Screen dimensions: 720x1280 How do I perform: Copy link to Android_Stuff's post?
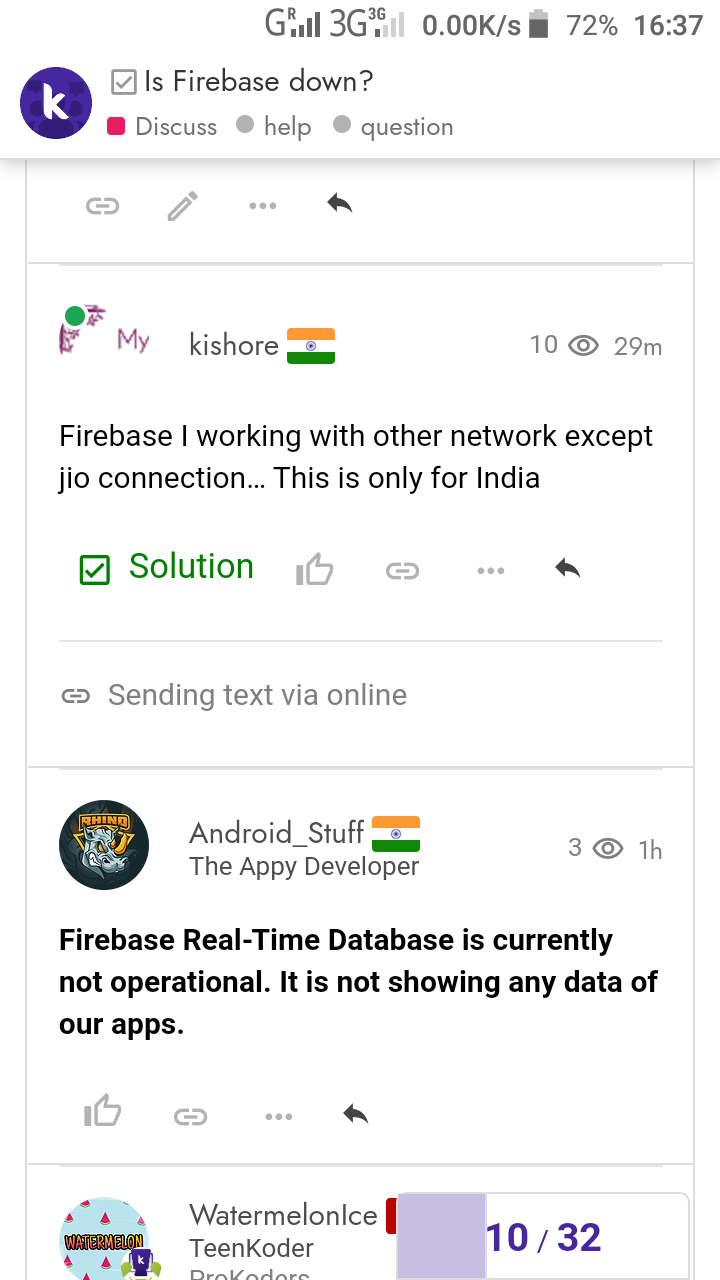tap(190, 1115)
